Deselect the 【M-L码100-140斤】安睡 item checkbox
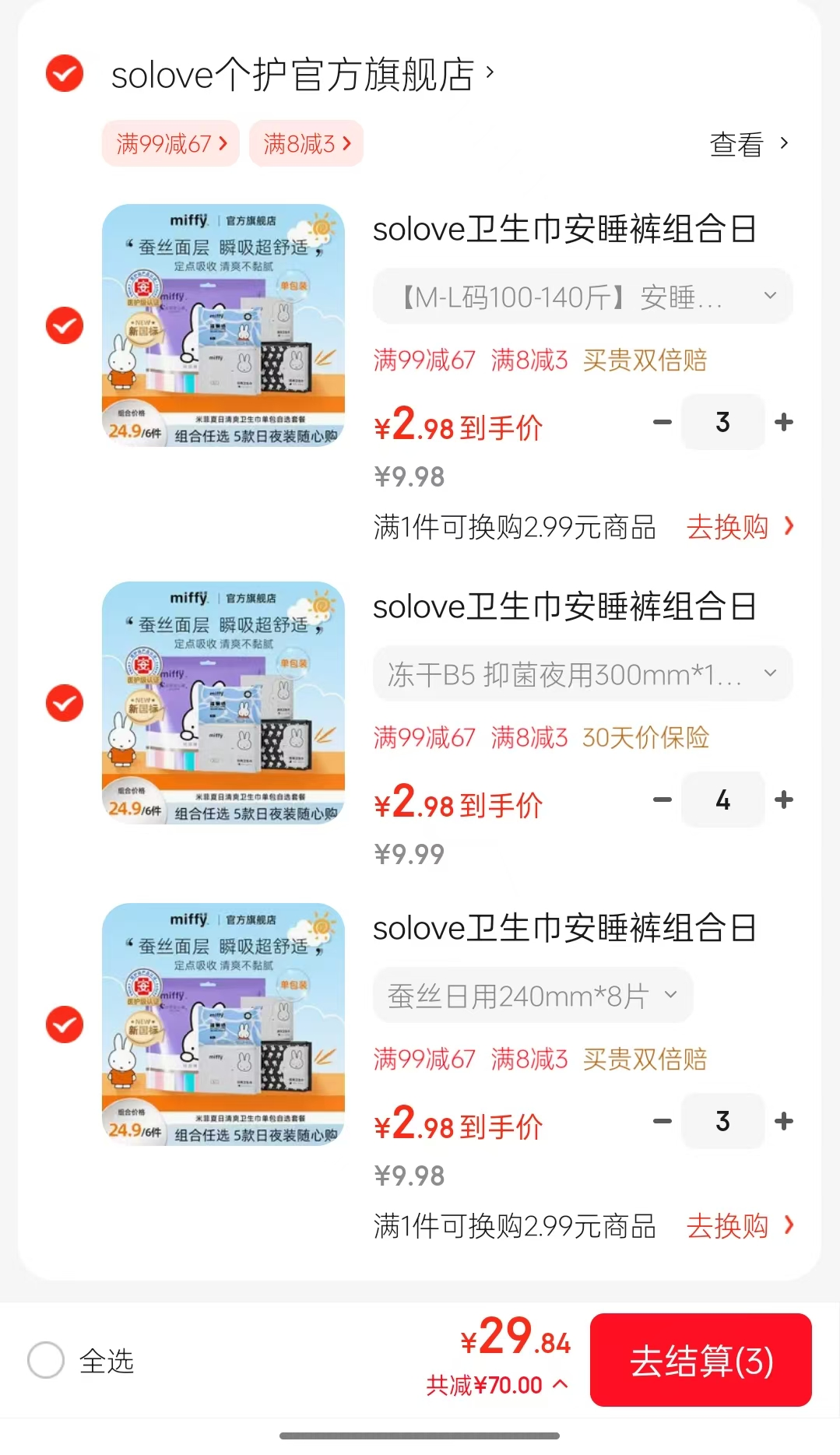 (x=65, y=325)
